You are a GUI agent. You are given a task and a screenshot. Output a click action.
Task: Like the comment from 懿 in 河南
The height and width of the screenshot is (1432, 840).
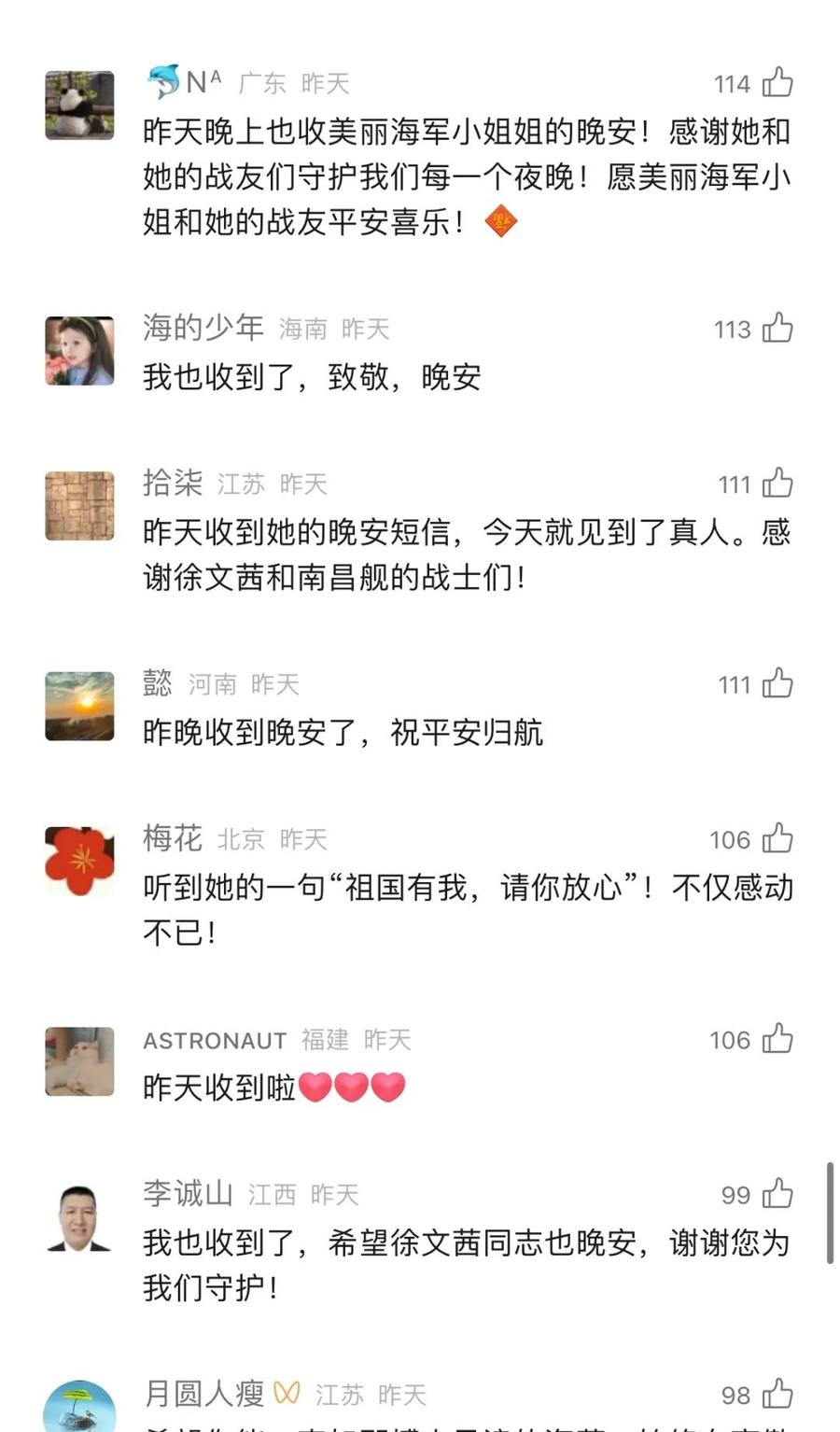tap(777, 684)
